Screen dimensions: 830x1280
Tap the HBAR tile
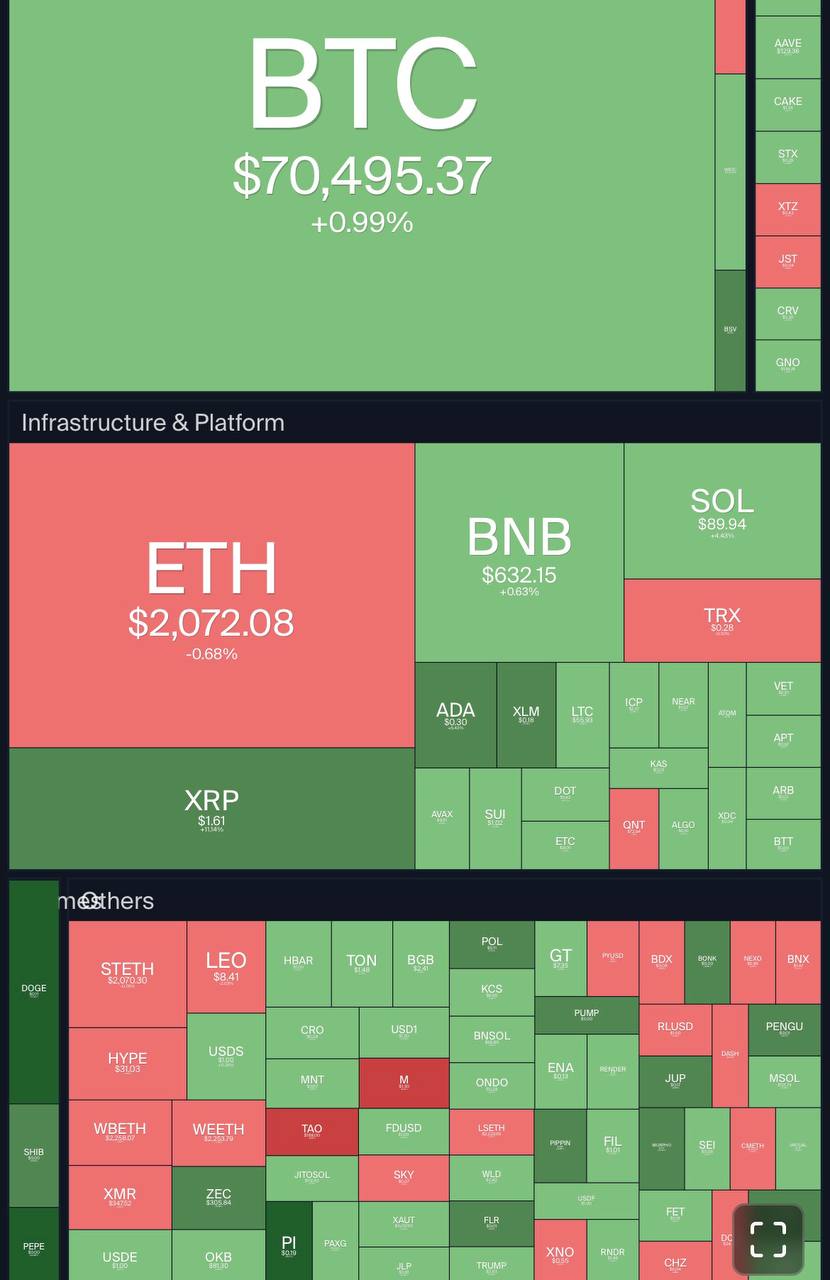(x=298, y=963)
